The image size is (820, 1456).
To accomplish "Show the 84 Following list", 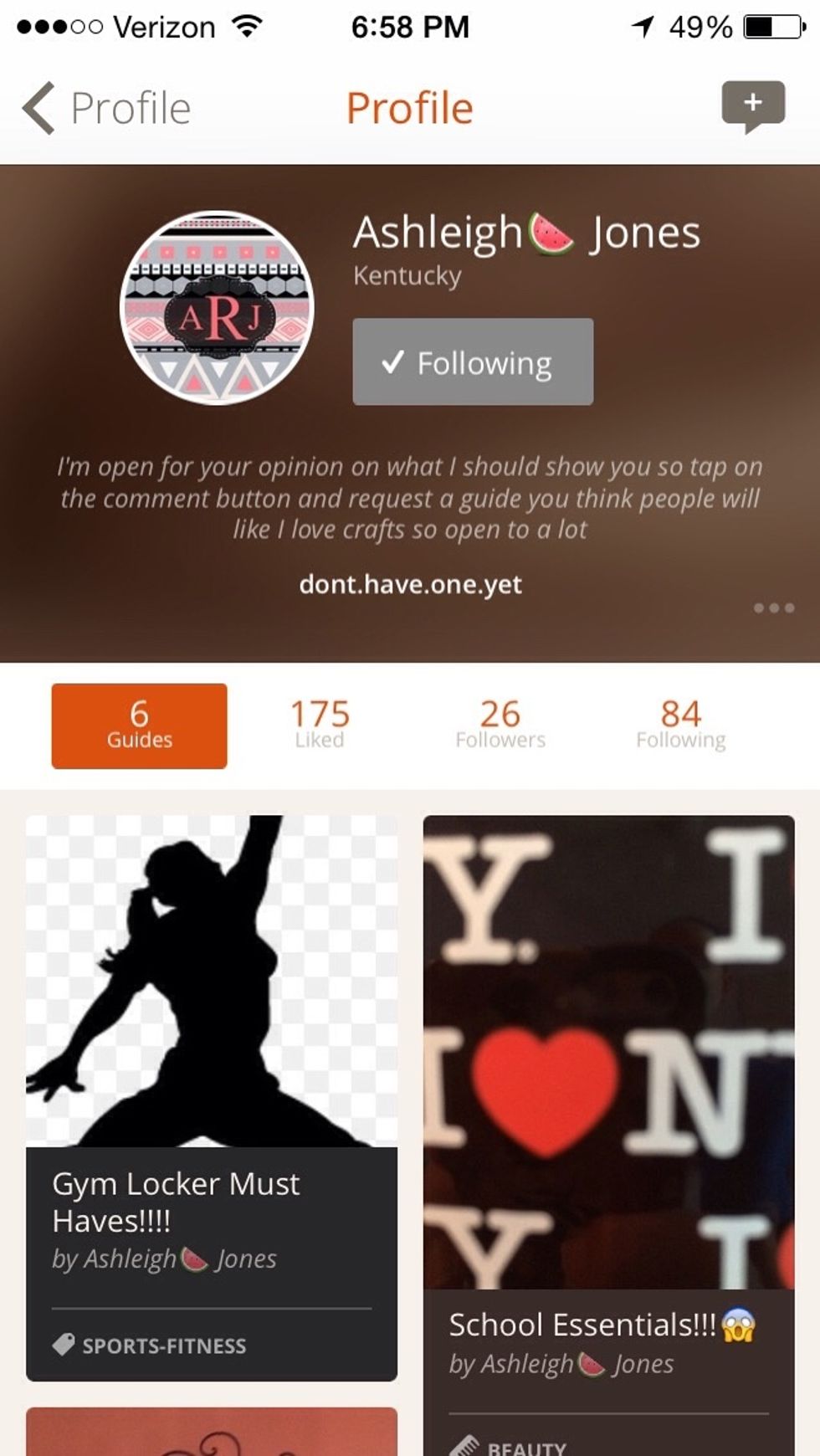I will click(680, 725).
